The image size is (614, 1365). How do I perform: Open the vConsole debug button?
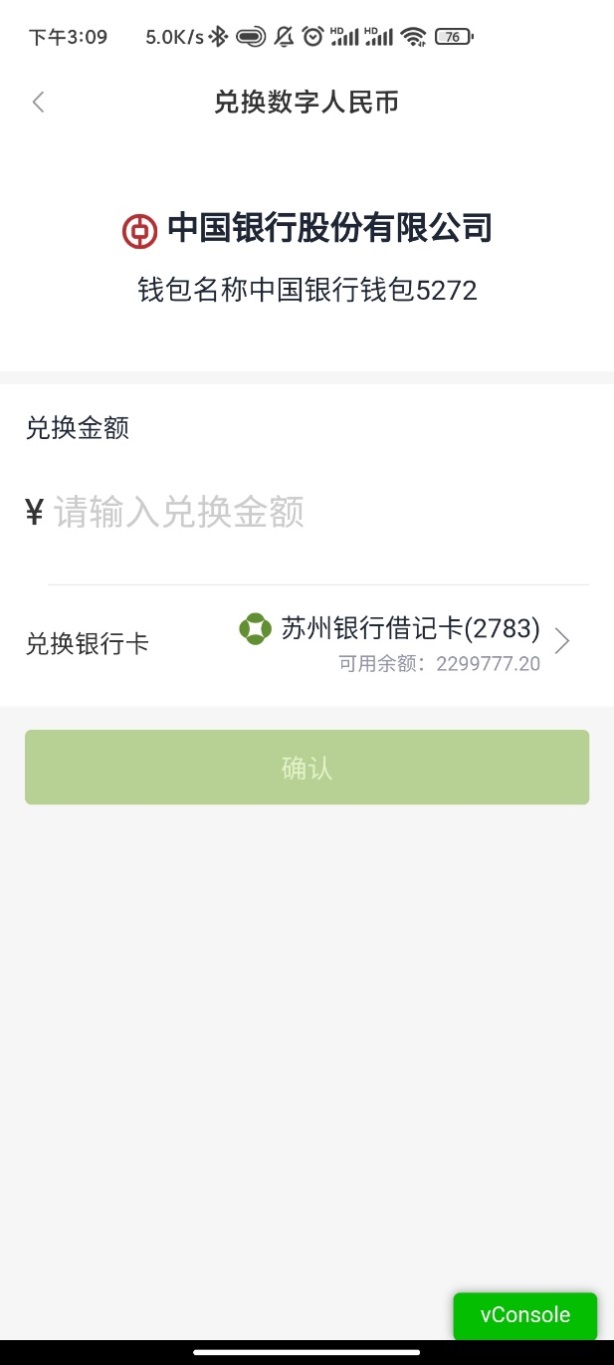pyautogui.click(x=525, y=1316)
